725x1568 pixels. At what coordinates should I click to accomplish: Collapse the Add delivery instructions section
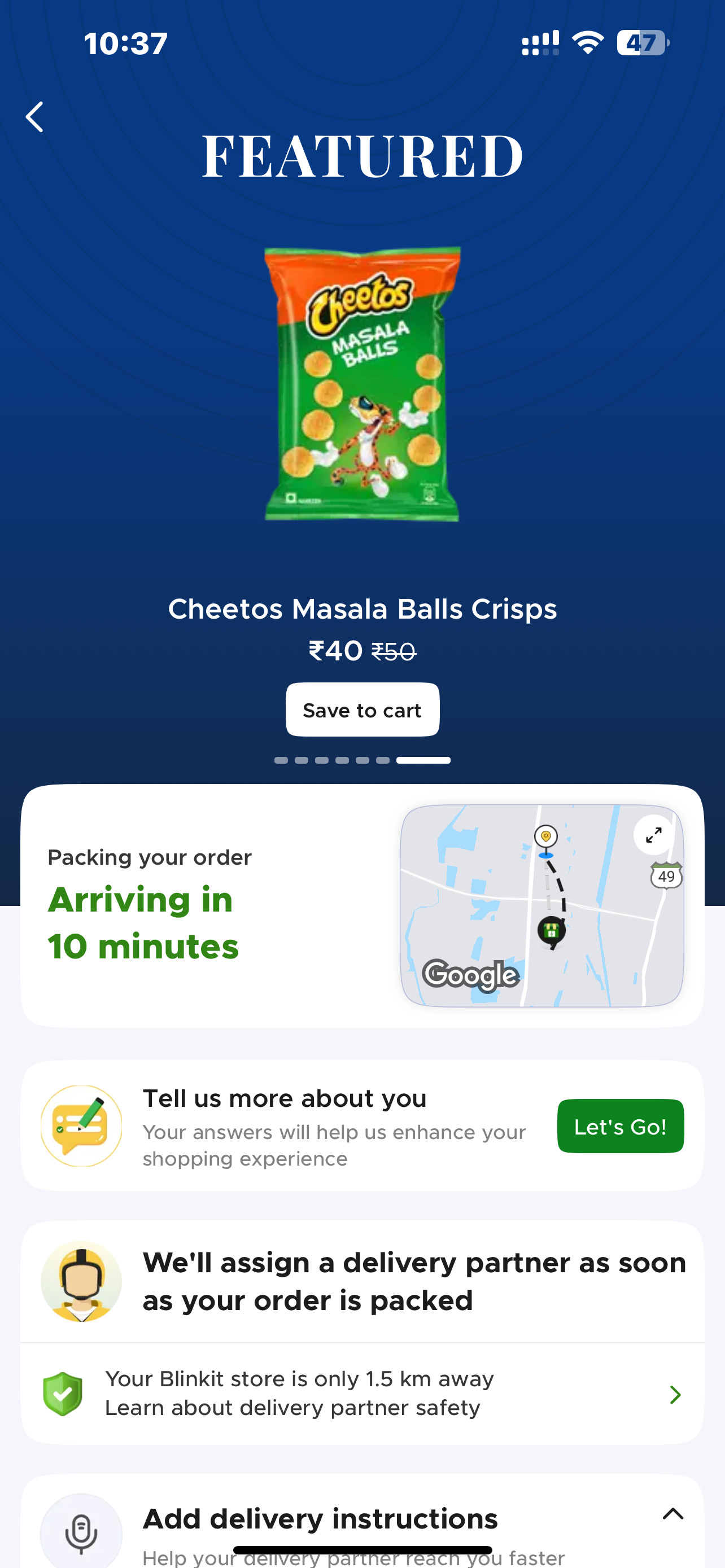(x=672, y=1514)
